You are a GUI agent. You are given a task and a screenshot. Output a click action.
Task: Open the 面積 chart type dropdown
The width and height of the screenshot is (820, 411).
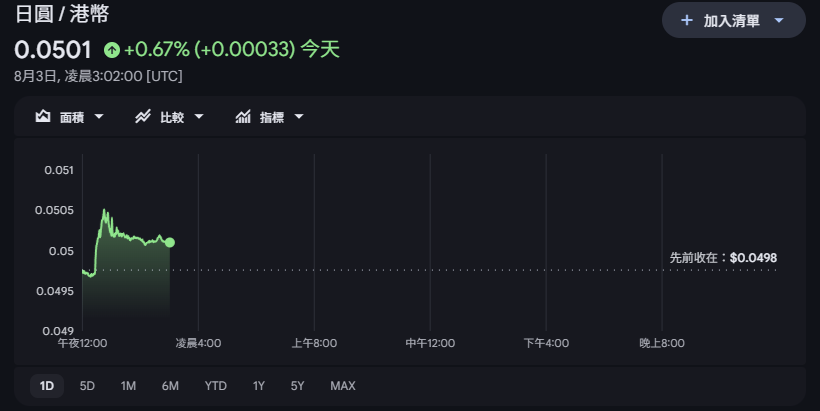pos(70,117)
